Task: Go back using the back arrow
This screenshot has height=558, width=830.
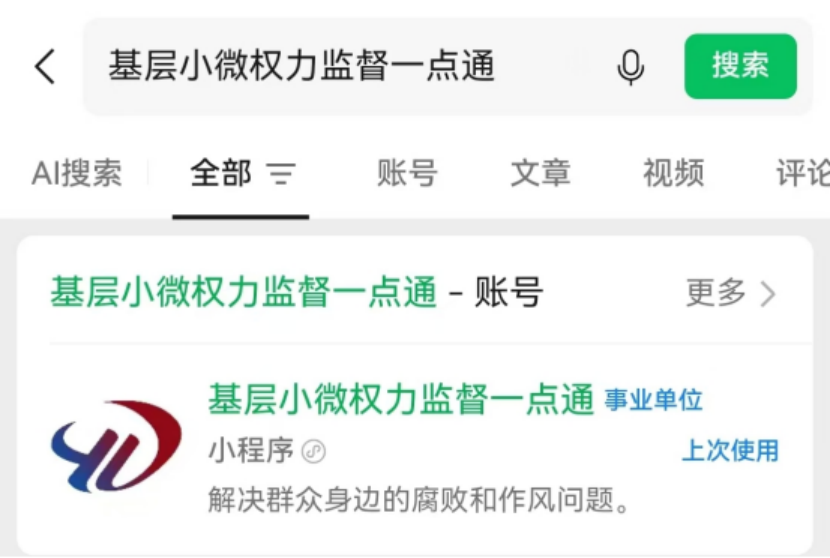Action: tap(45, 67)
